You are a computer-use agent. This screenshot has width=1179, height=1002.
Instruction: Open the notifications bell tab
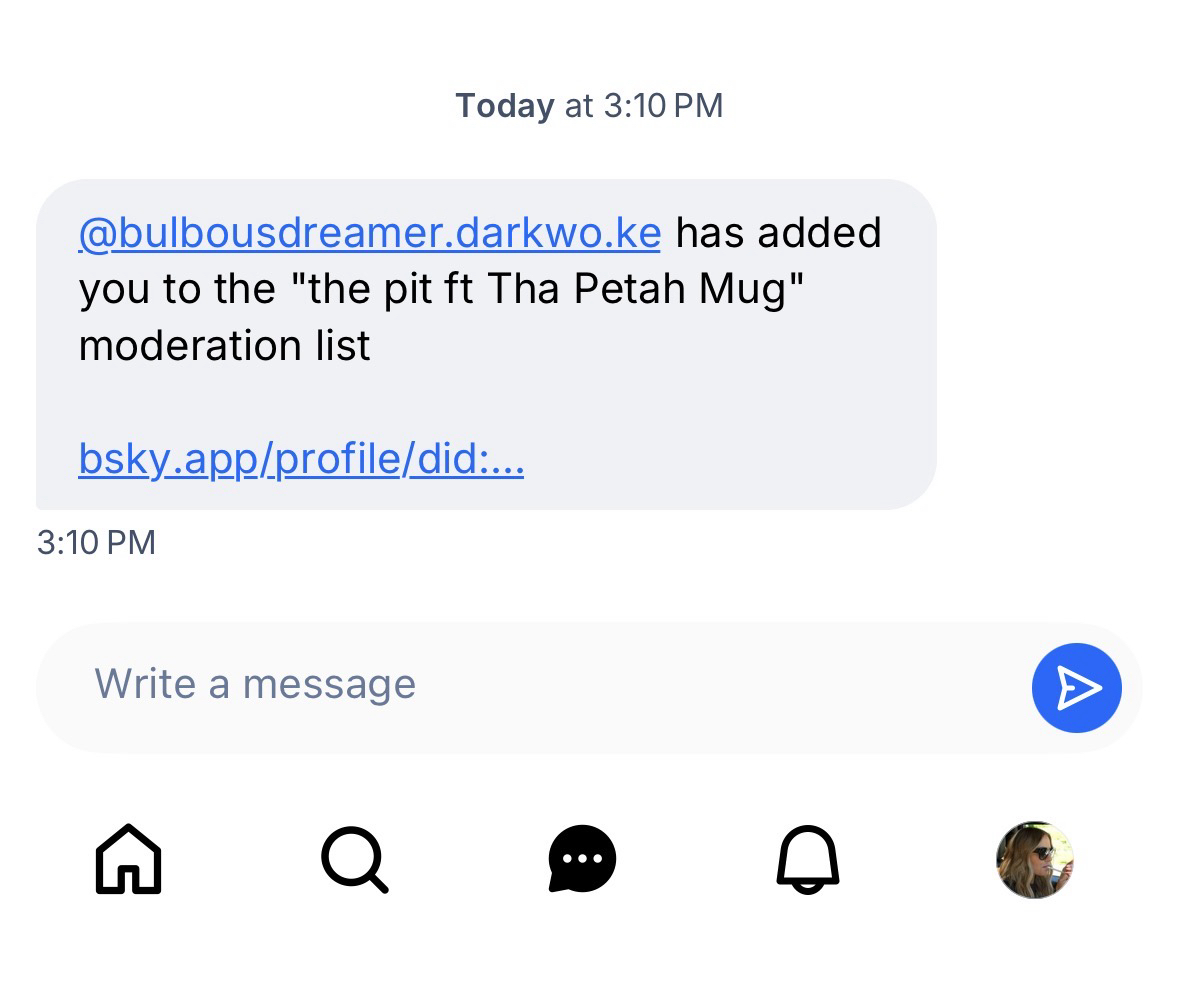click(808, 859)
